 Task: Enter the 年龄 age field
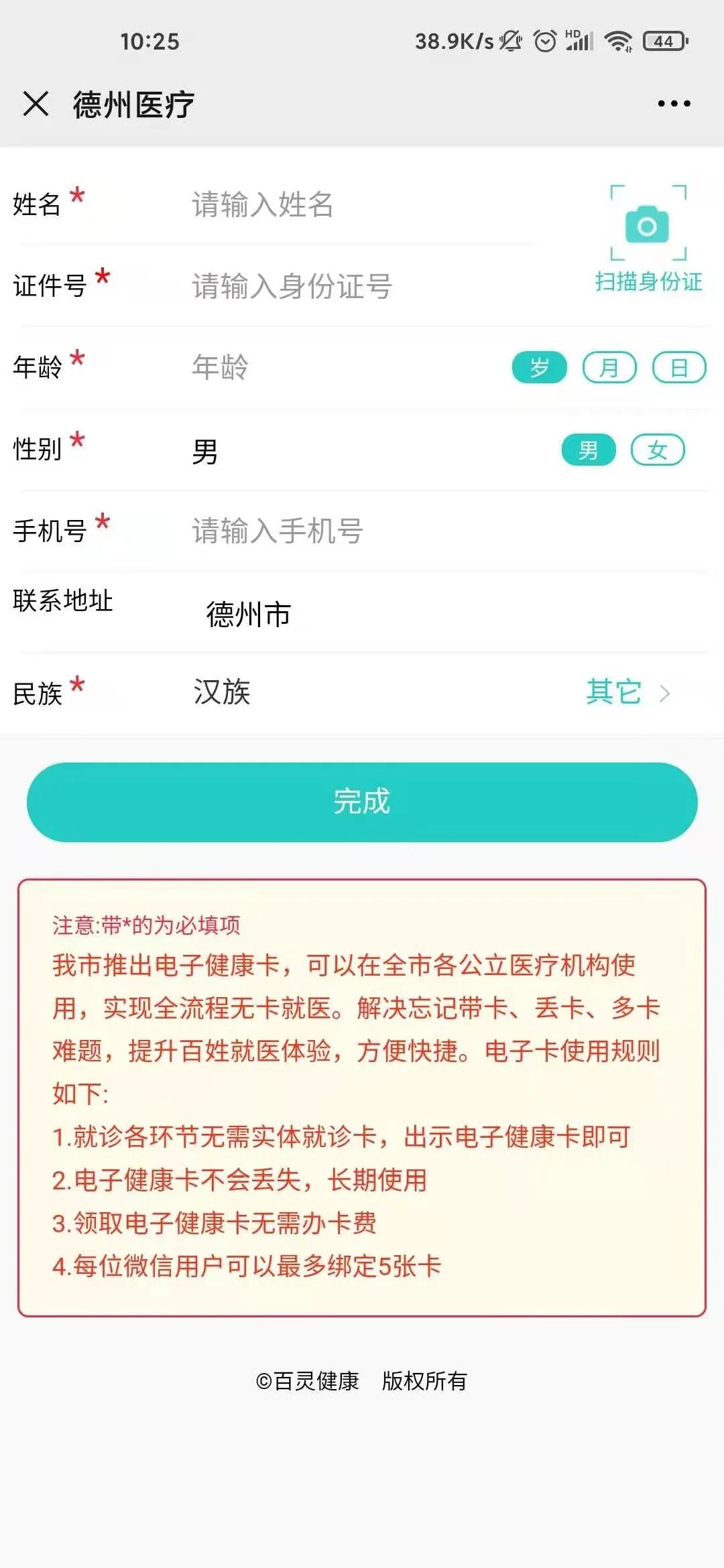(x=335, y=367)
